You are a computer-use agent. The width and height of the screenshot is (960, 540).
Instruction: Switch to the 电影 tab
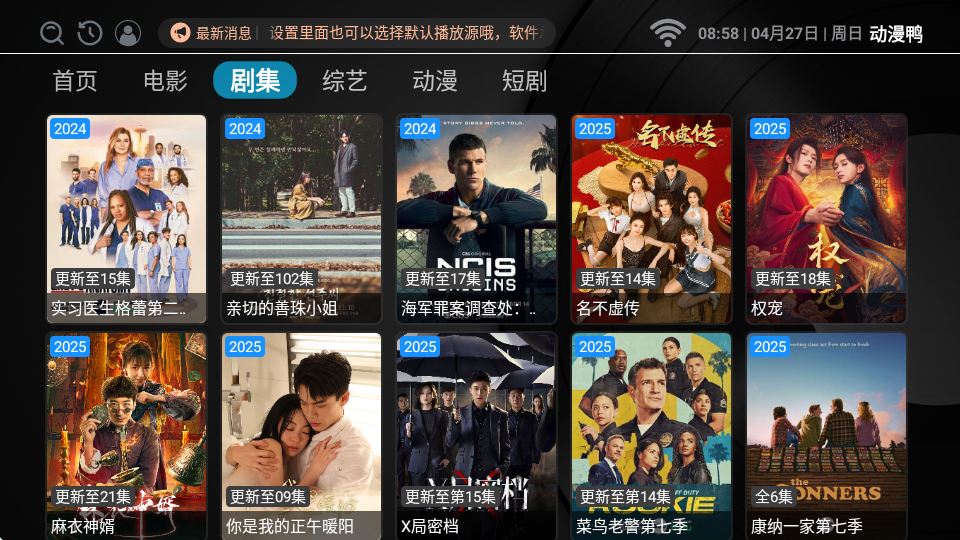[165, 81]
